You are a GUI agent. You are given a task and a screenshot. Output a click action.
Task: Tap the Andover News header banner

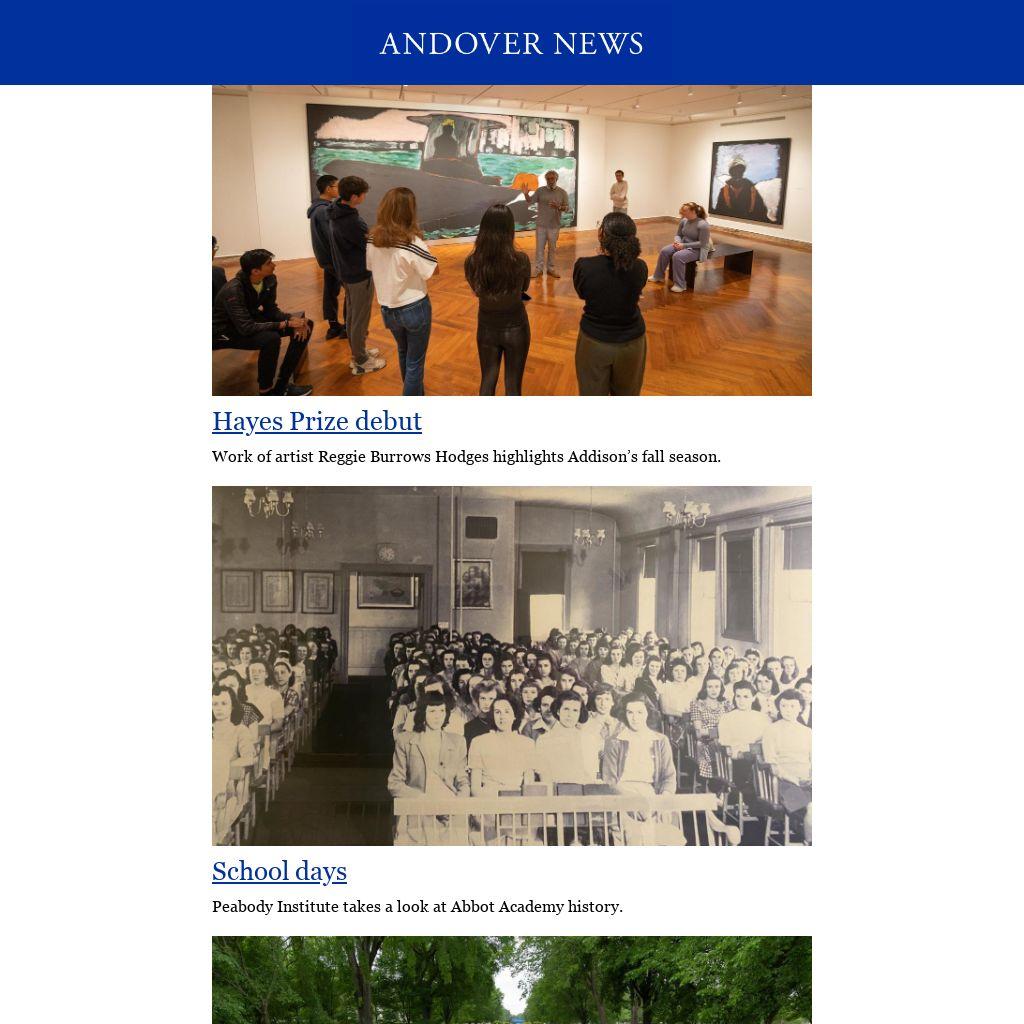pyautogui.click(x=512, y=43)
